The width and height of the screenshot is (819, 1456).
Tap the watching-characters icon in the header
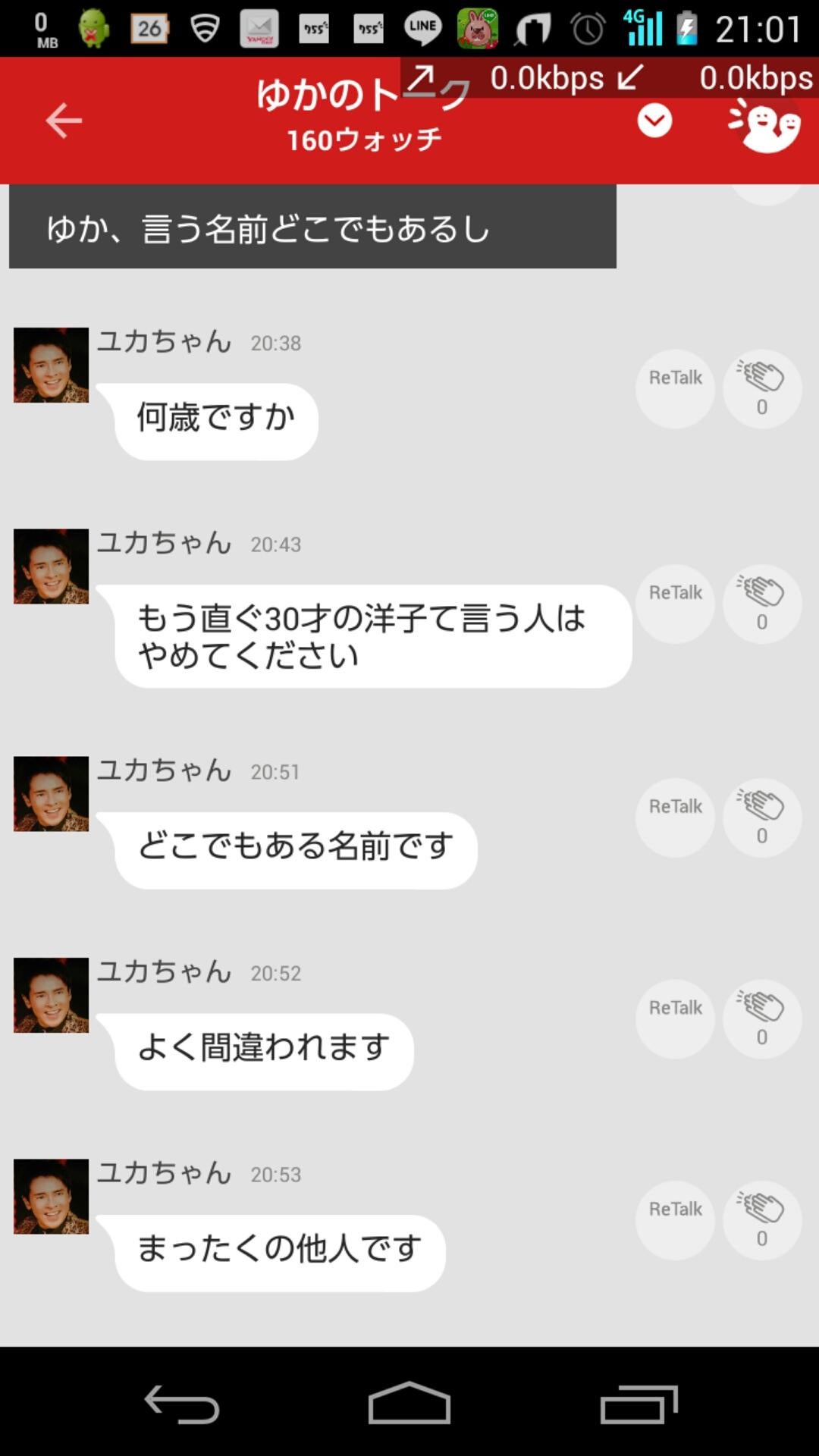pos(764,125)
